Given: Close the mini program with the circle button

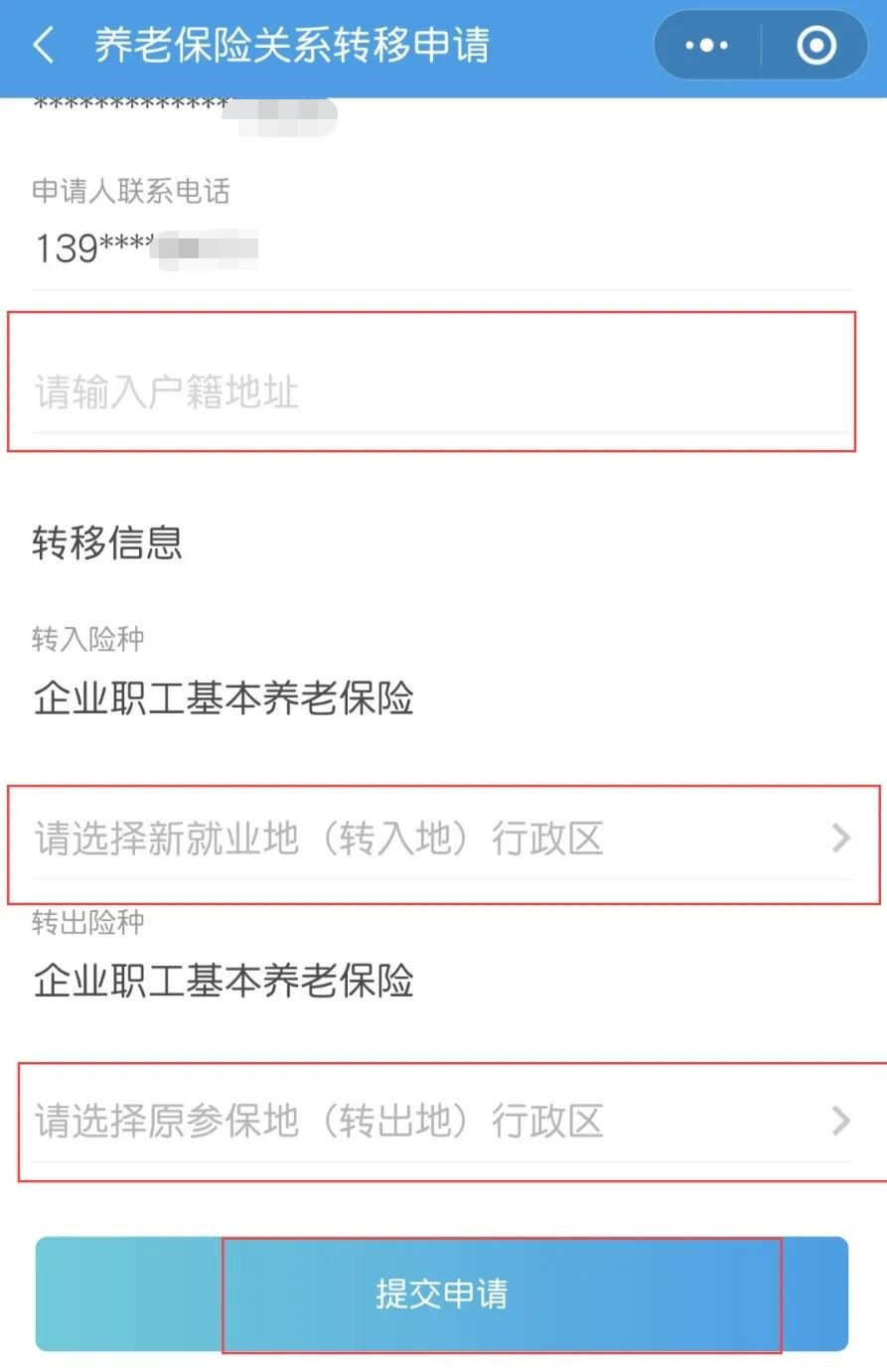Looking at the screenshot, I should click(x=816, y=46).
